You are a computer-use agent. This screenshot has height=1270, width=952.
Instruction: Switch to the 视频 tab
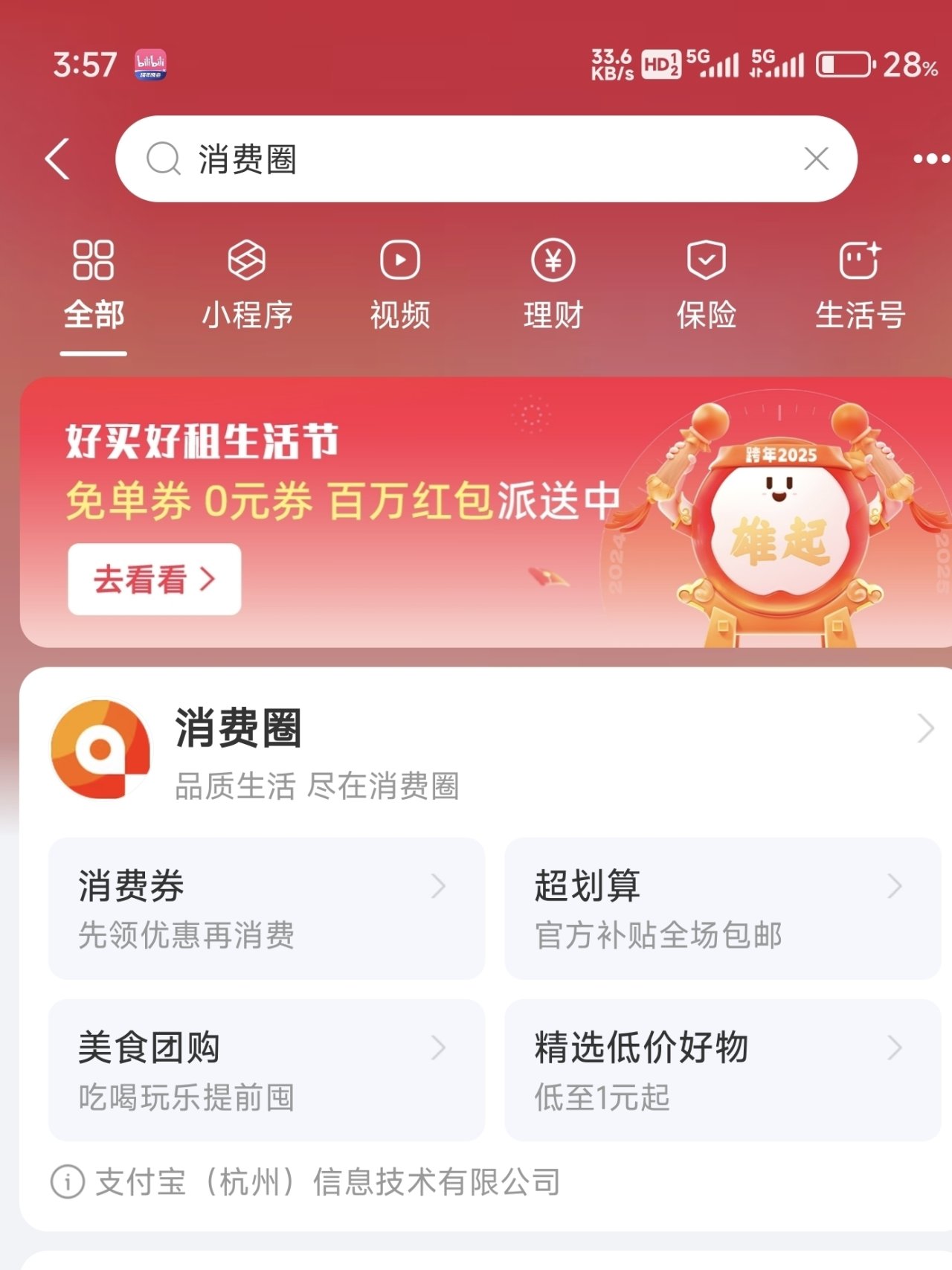pyautogui.click(x=400, y=286)
